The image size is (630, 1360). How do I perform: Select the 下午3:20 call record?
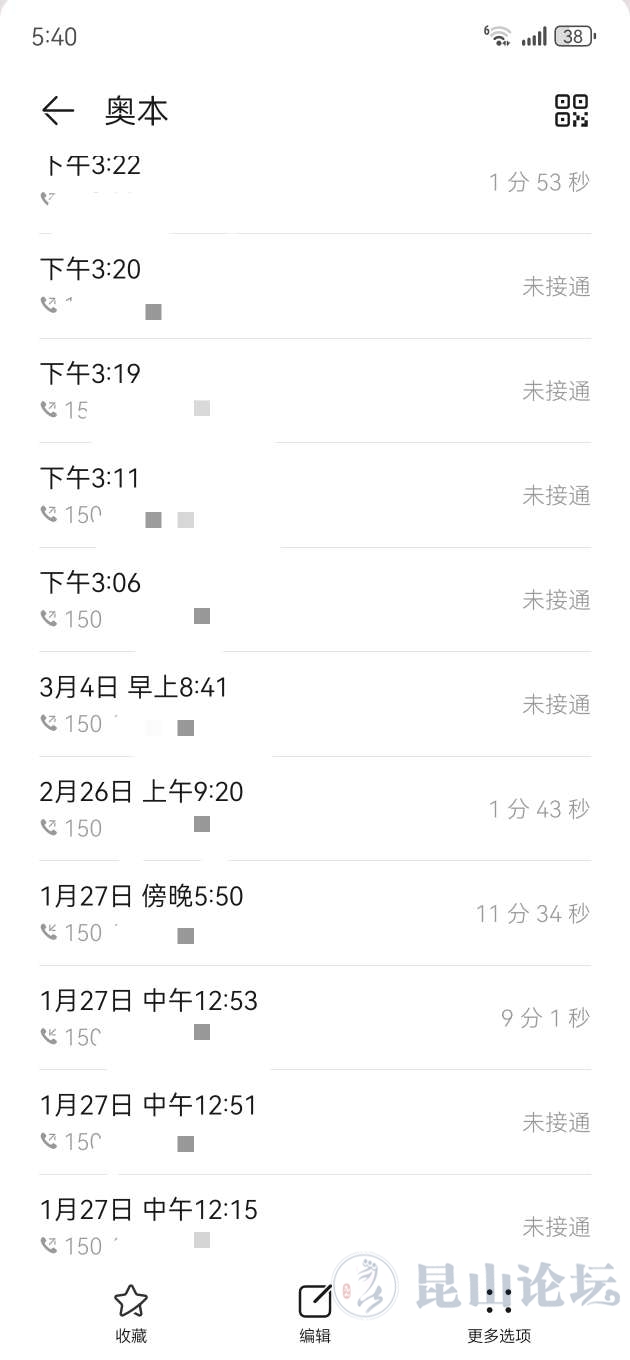[x=315, y=286]
